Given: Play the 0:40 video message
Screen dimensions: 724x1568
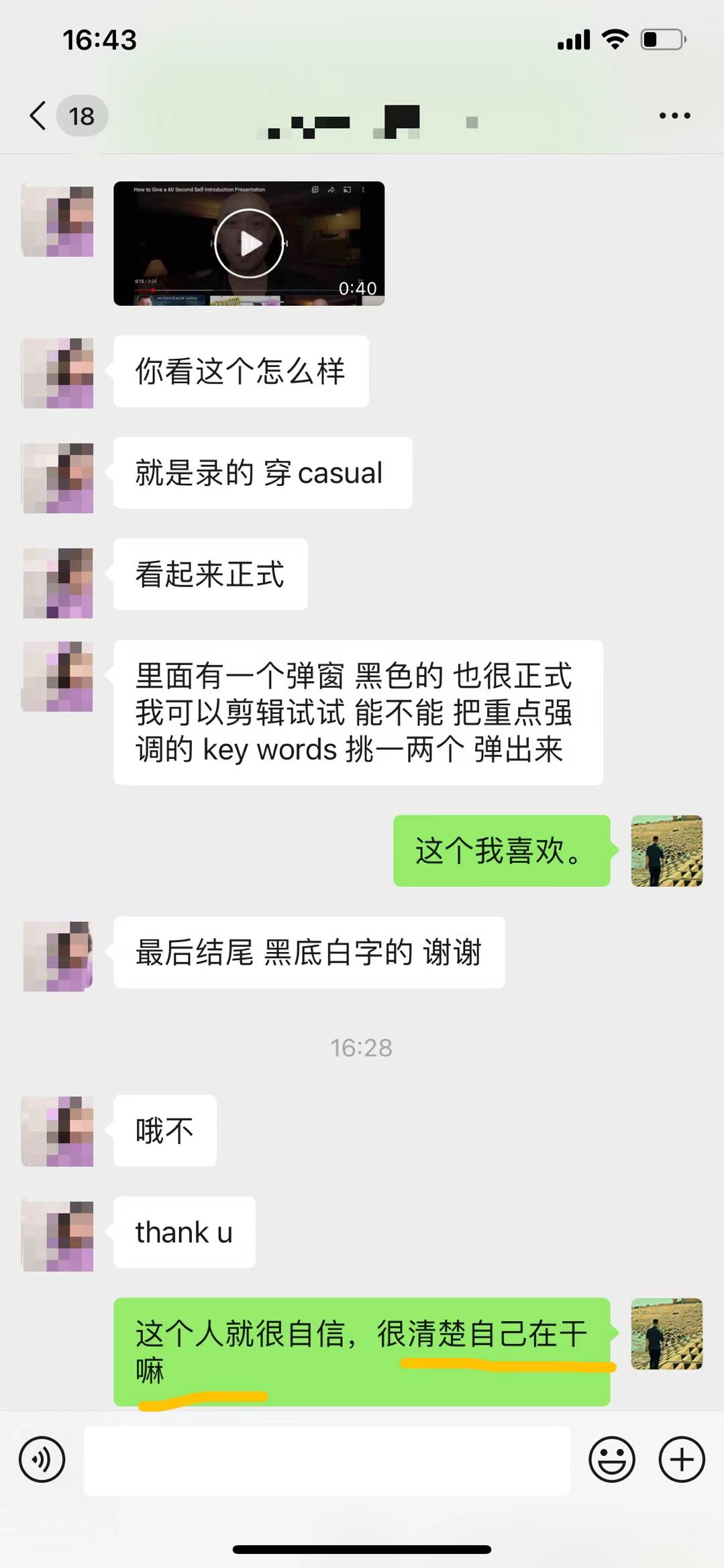Looking at the screenshot, I should pyautogui.click(x=249, y=244).
